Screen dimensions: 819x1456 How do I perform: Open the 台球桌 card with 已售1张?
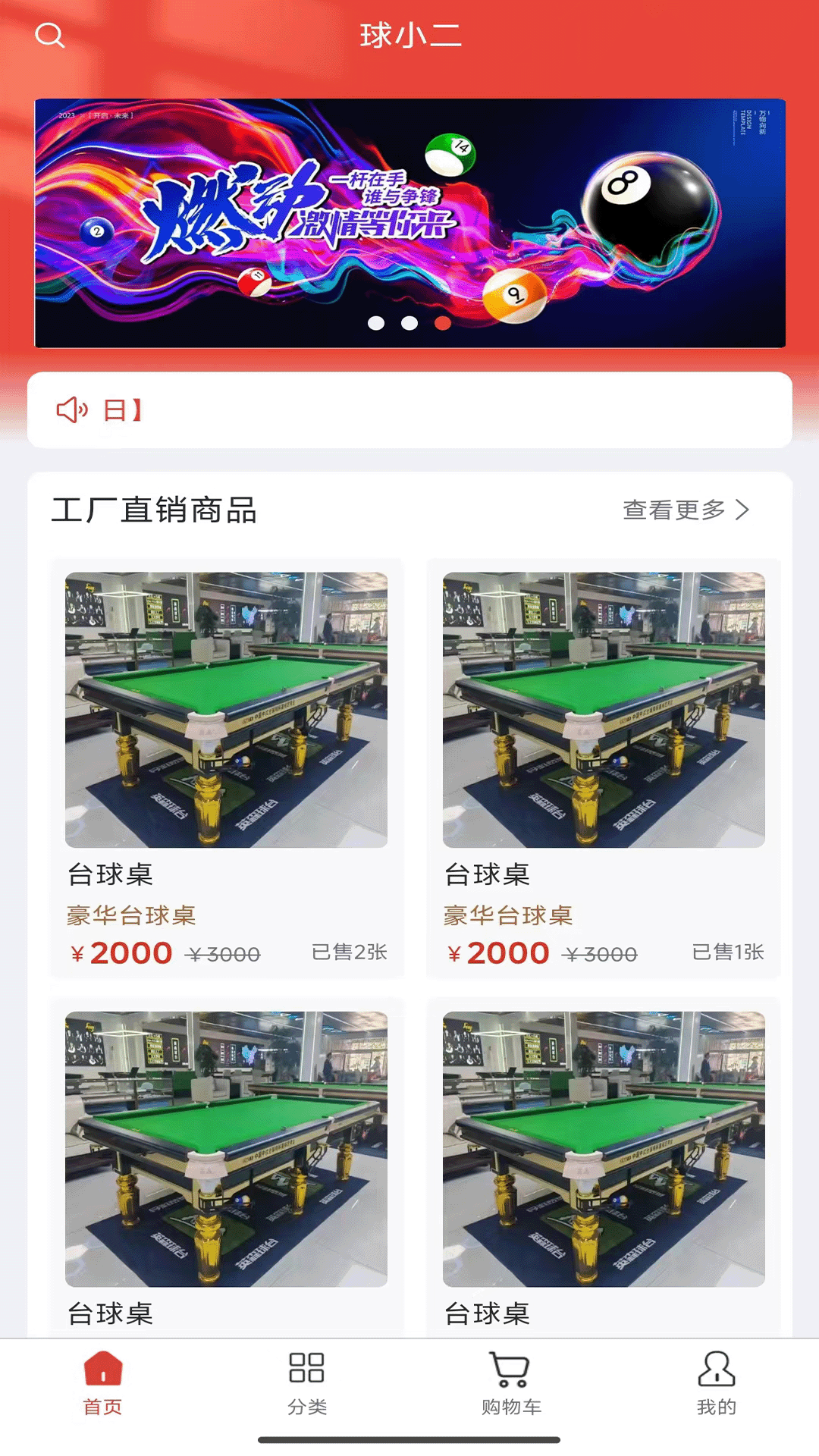pyautogui.click(x=604, y=767)
